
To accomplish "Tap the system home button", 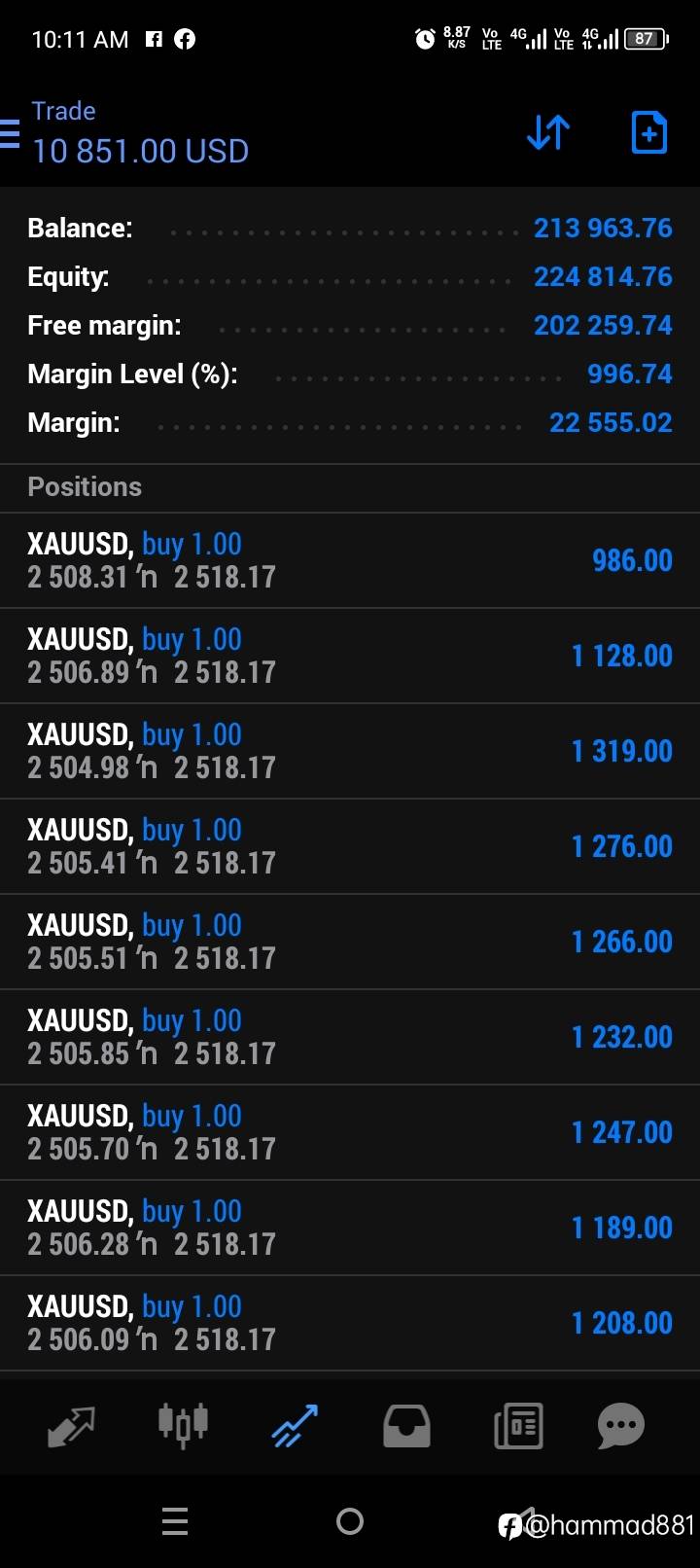I will (x=350, y=1521).
